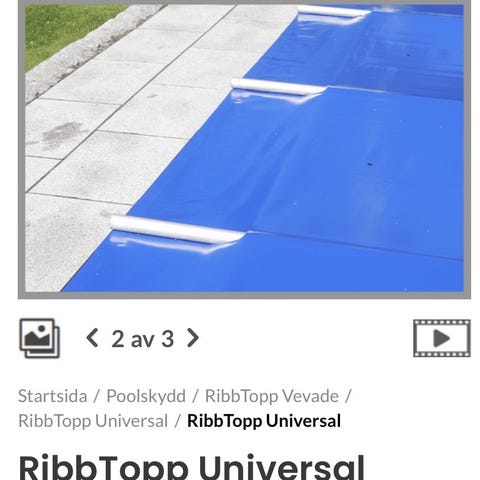Show the next product image
This screenshot has width=480, height=480.
[193, 338]
